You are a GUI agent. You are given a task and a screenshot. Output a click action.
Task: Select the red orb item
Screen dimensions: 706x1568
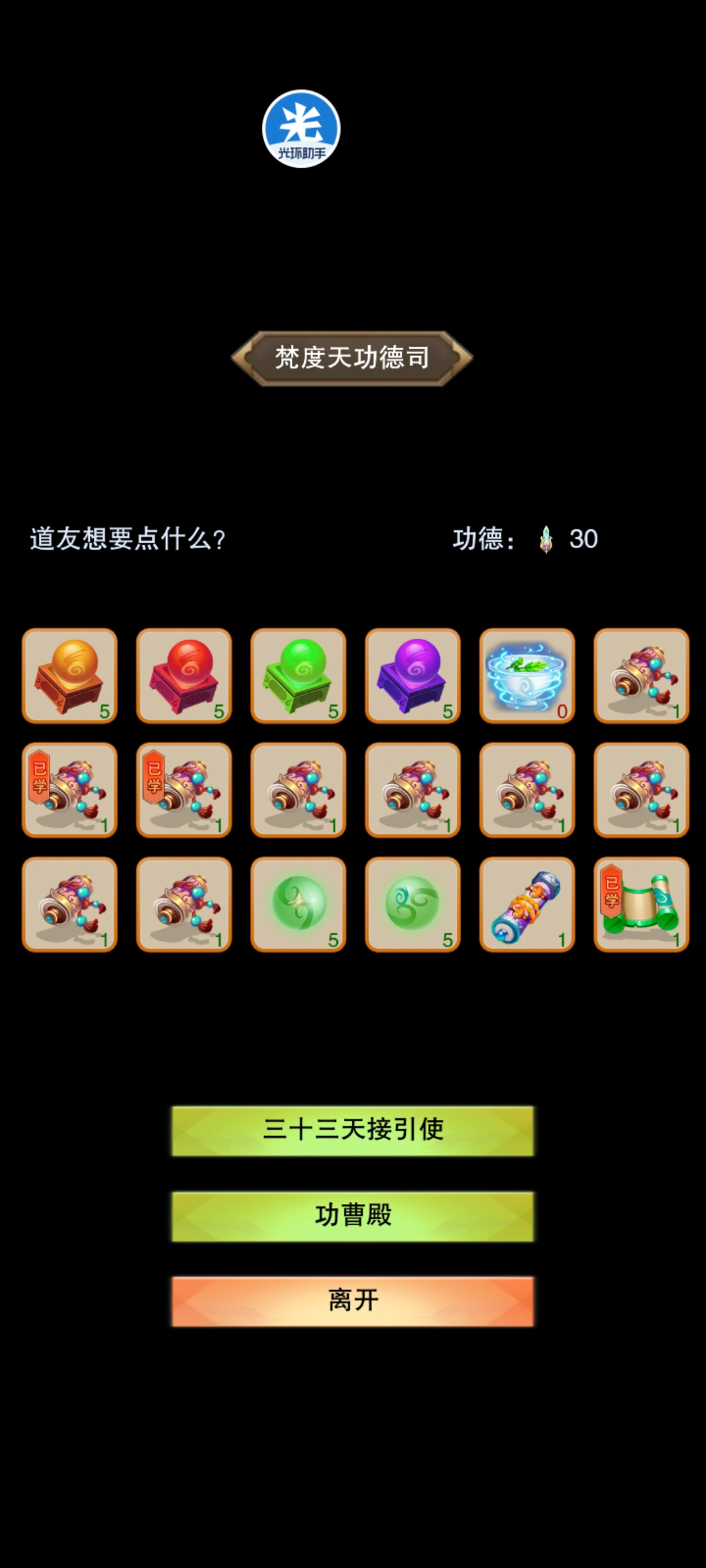pyautogui.click(x=184, y=676)
